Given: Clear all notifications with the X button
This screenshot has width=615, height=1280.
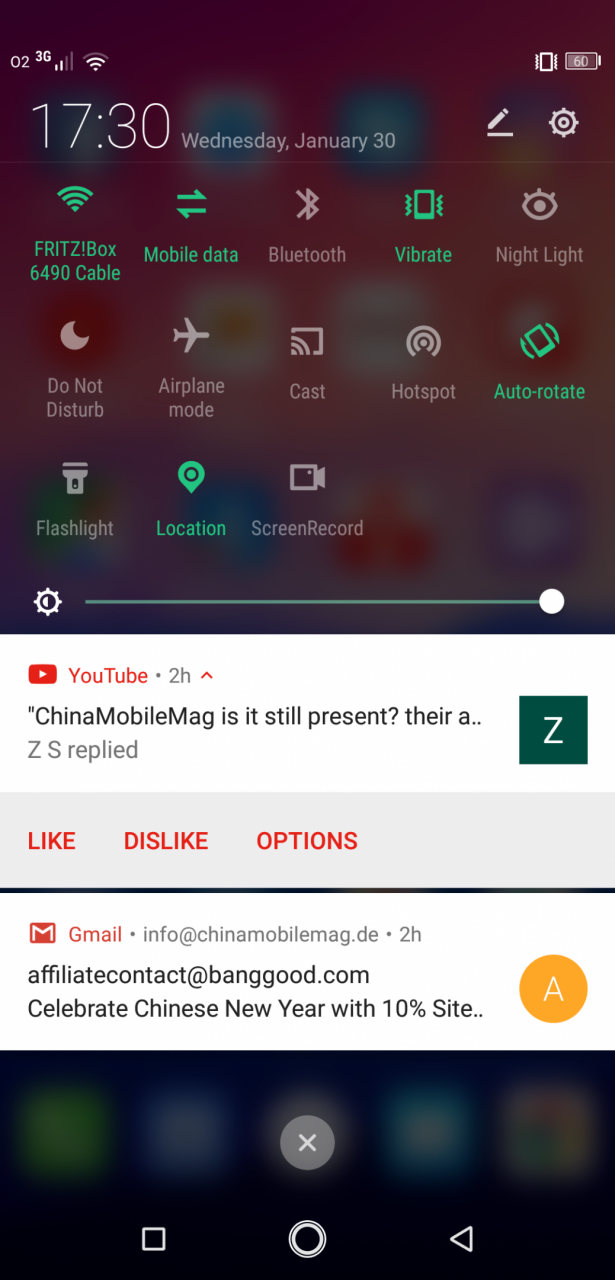Looking at the screenshot, I should (x=307, y=1142).
